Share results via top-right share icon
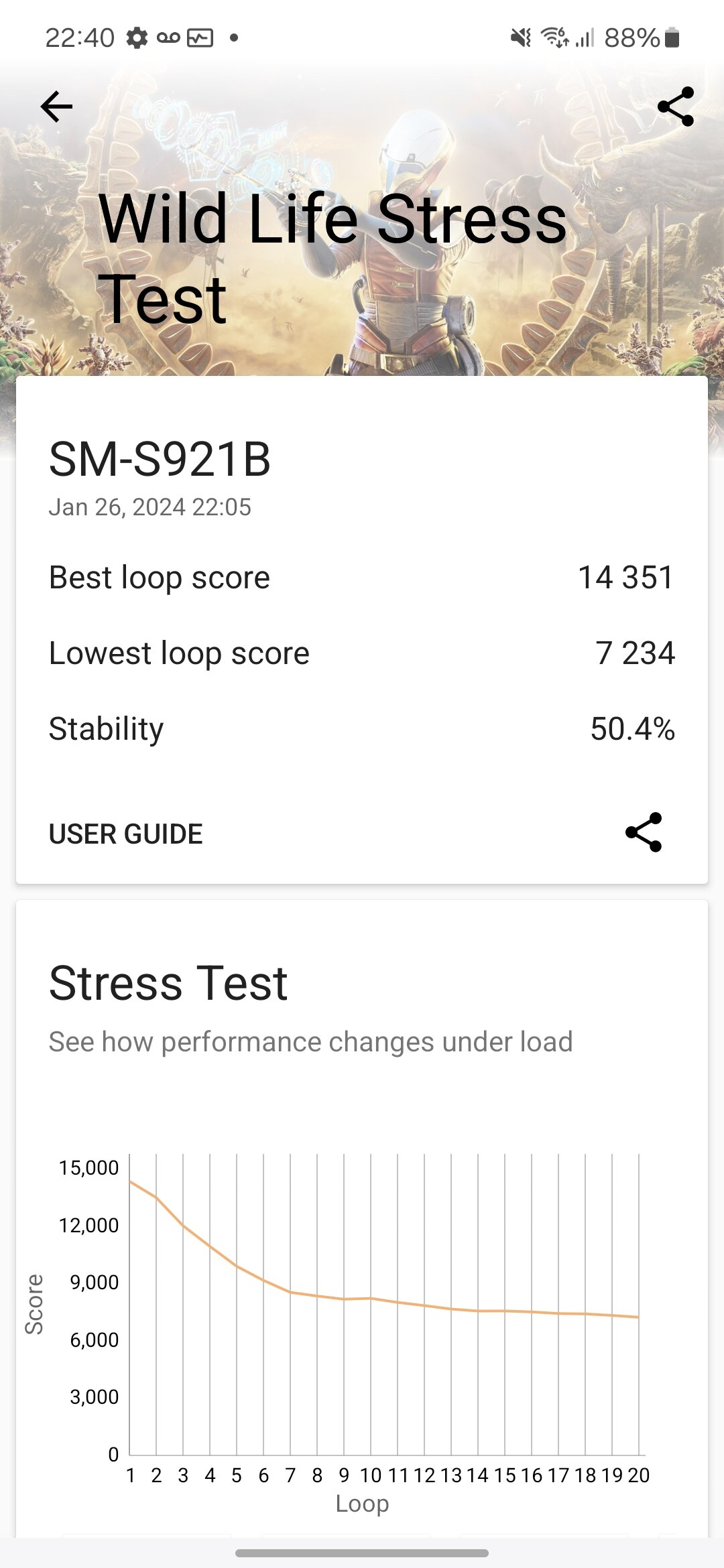The image size is (724, 1568). (x=676, y=107)
